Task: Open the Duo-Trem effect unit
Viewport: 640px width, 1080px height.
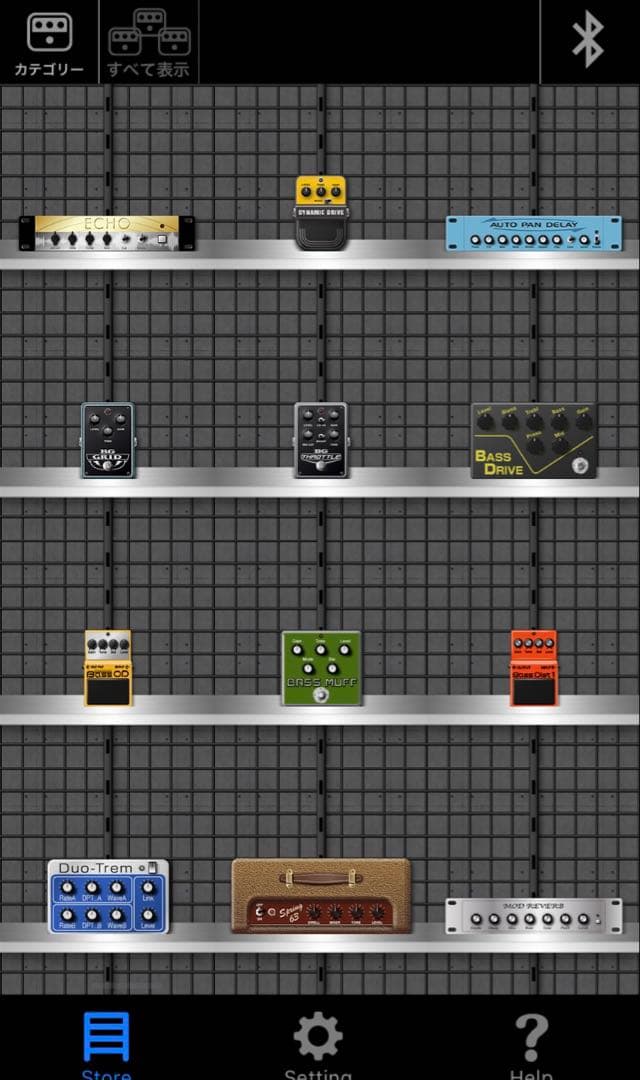Action: (108, 896)
